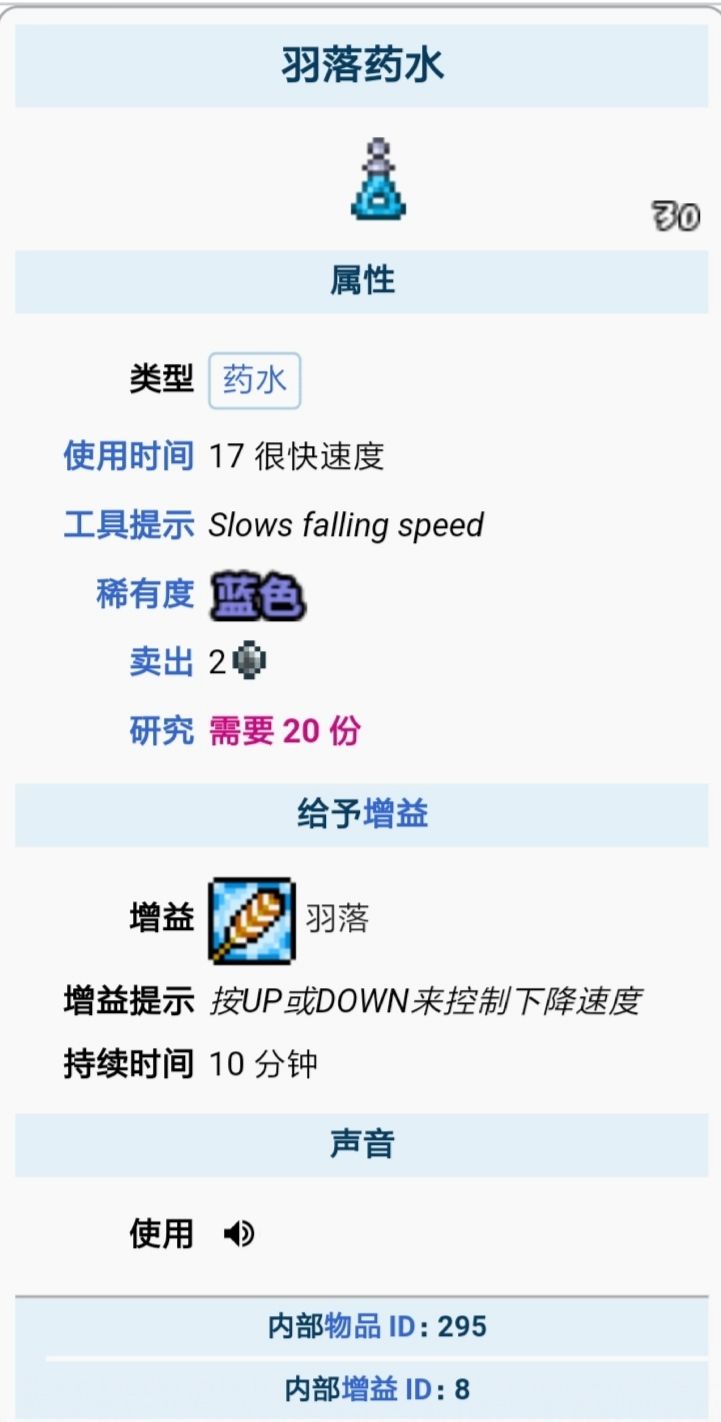Click the silver coin icon next to 卖出
Viewport: 721px width, 1422px height.
pos(247,661)
